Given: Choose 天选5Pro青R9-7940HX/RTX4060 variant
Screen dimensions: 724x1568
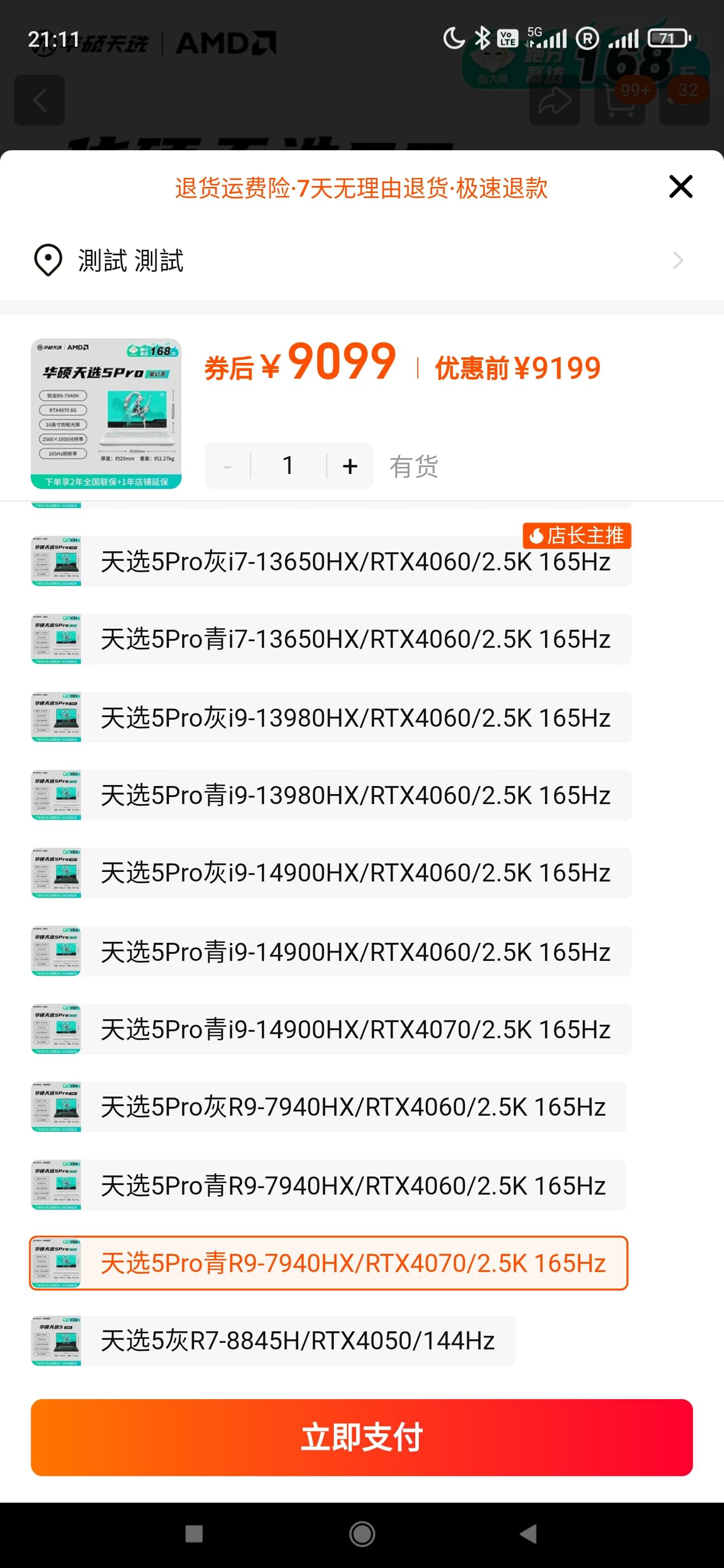Looking at the screenshot, I should 329,1185.
